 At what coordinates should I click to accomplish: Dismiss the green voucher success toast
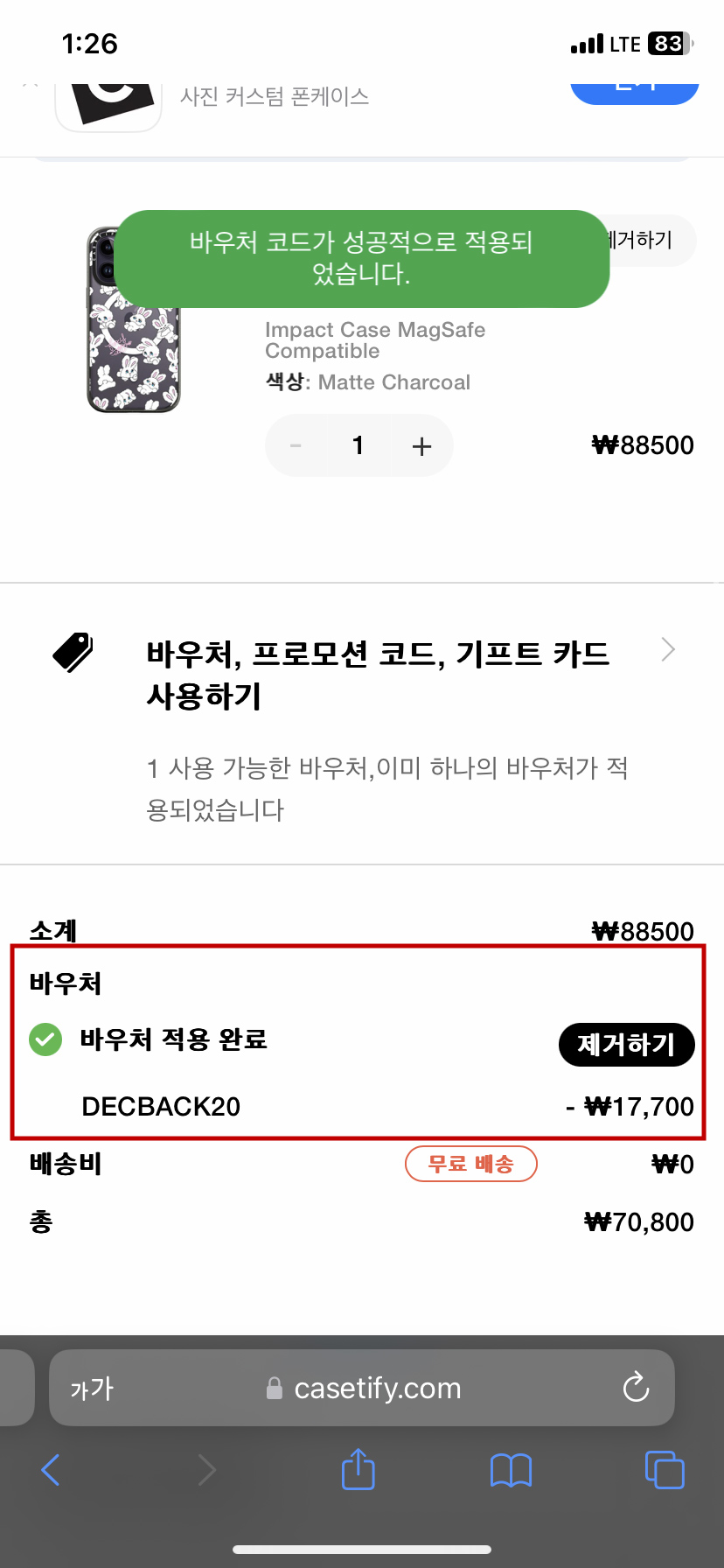click(x=362, y=258)
